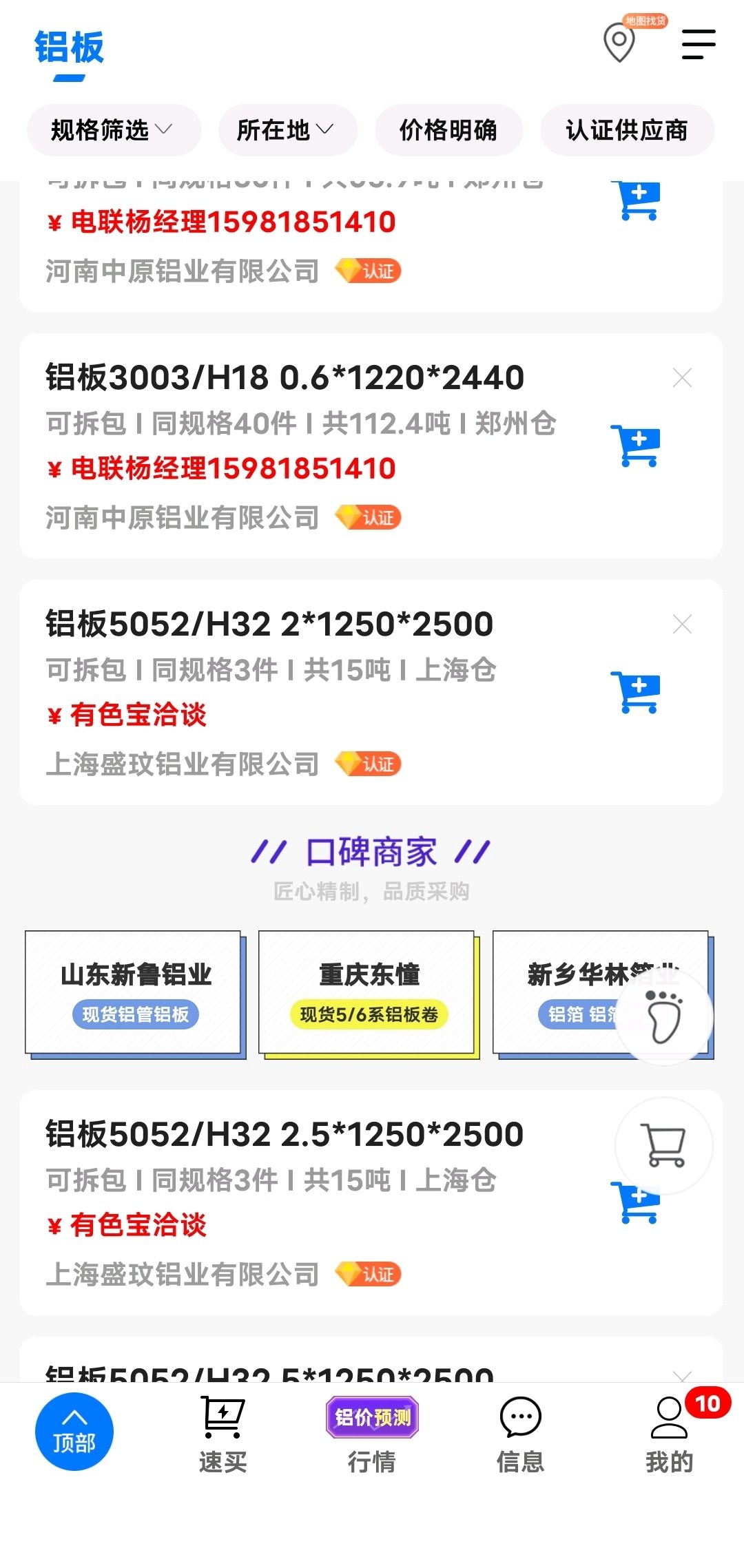
Task: Open the 铝板5052/H32 2.5*1250*2500 listing
Action: tap(285, 1134)
